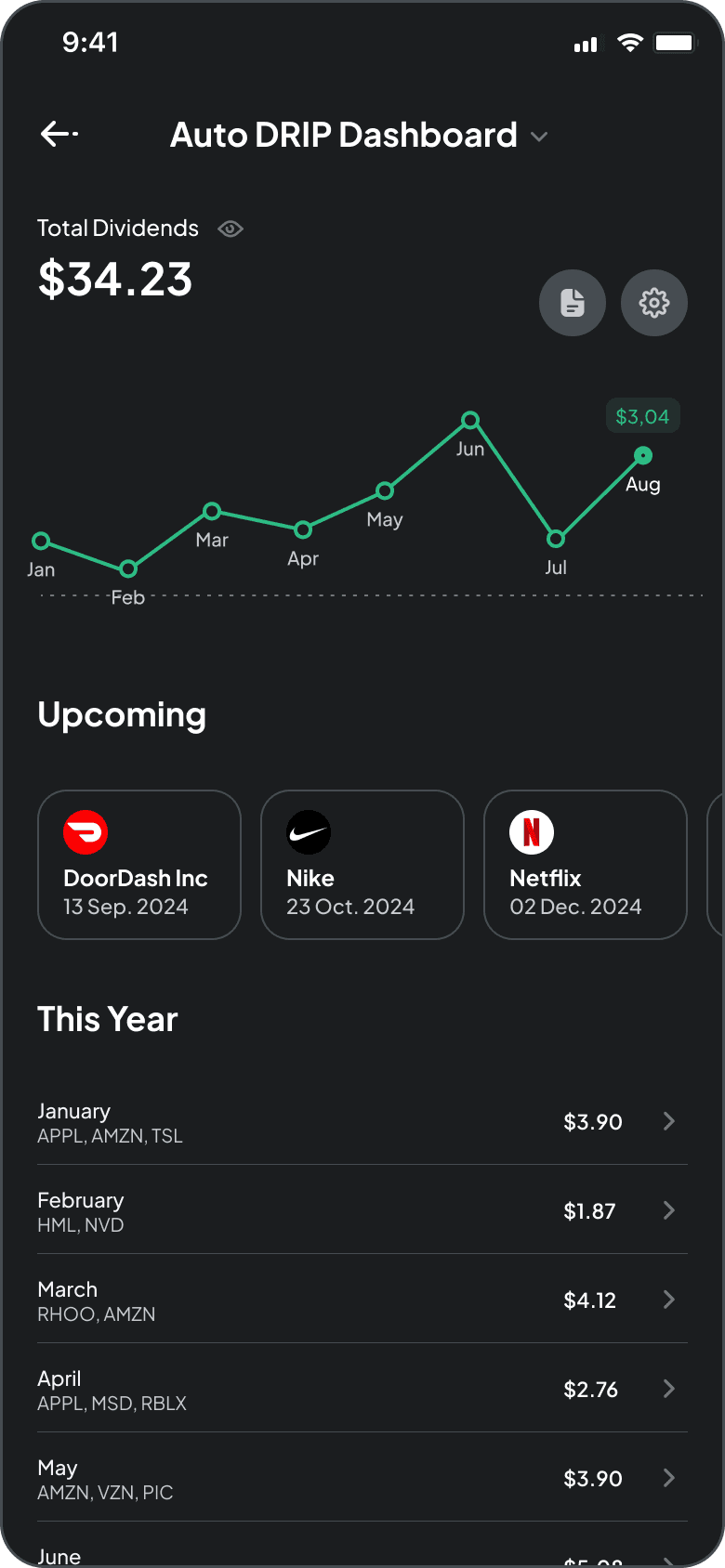Viewport: 725px width, 1568px height.
Task: Go back using the arrow icon
Action: 59,135
